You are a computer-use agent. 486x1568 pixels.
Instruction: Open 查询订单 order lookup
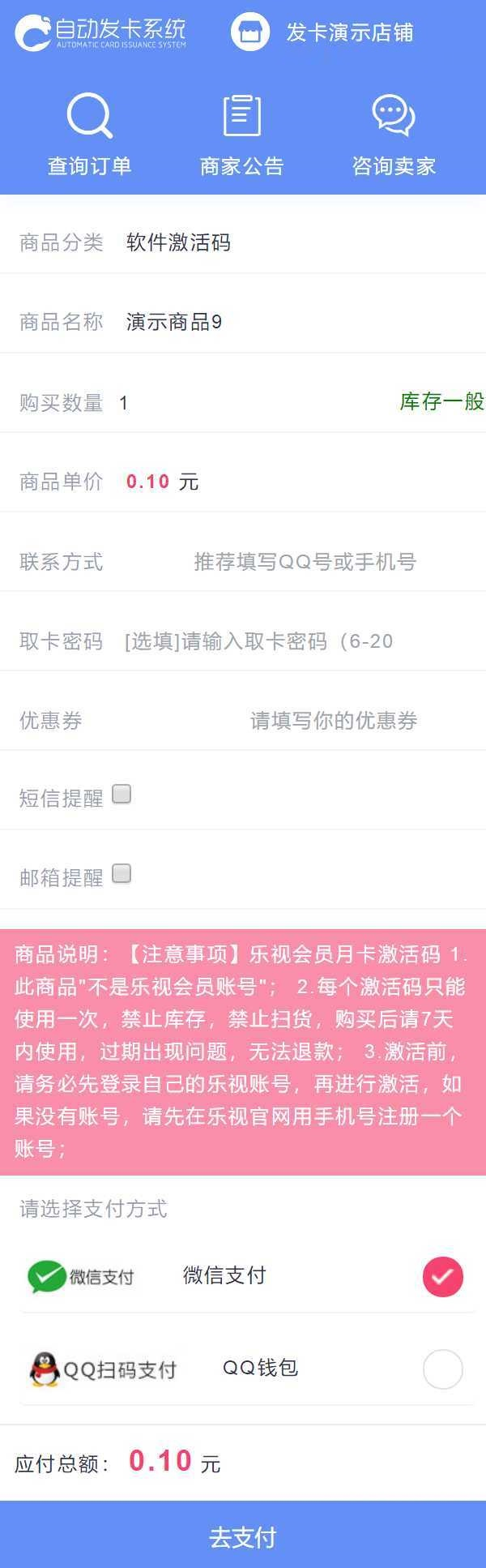pos(89,135)
